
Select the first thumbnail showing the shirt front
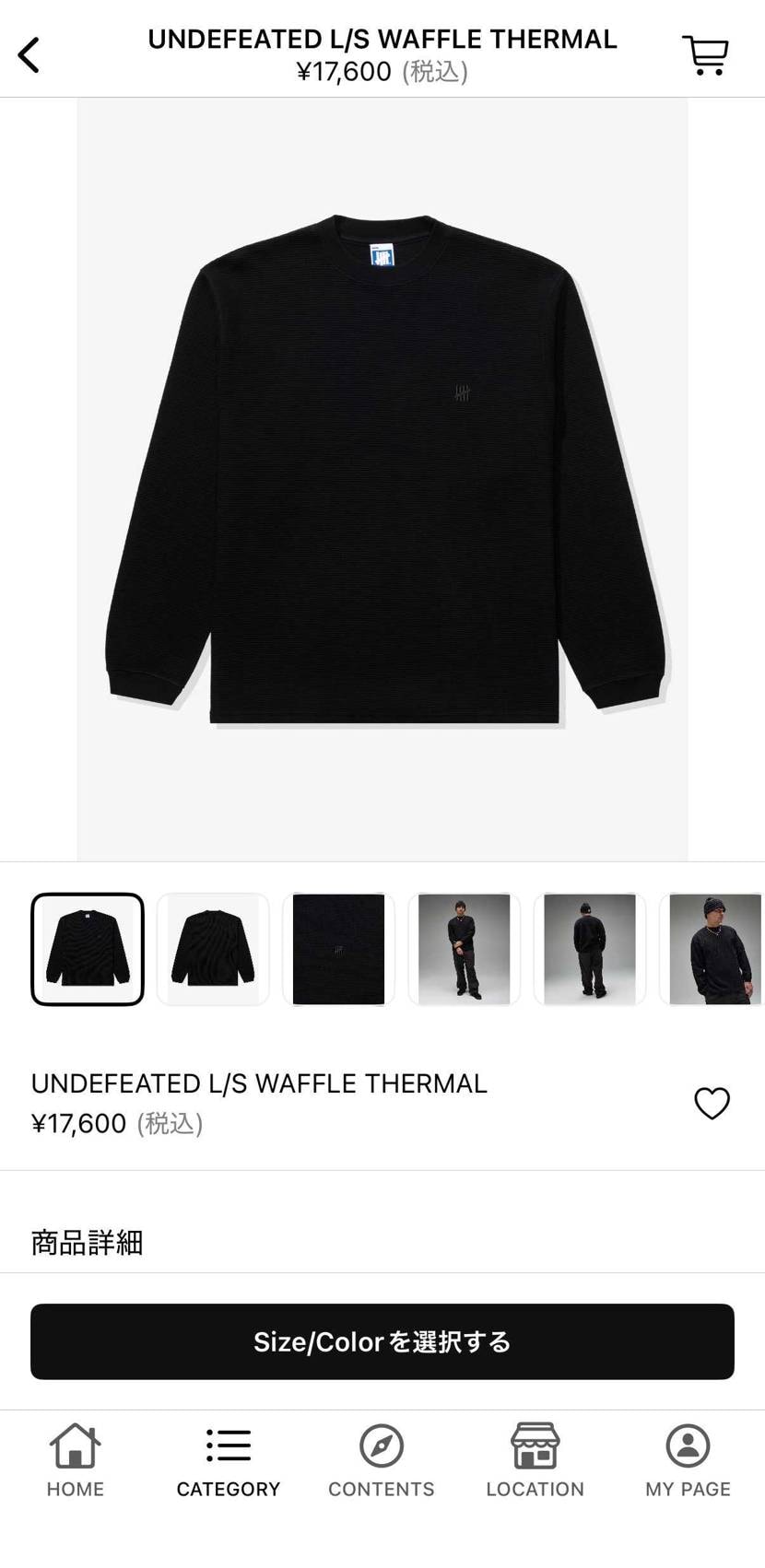pyautogui.click(x=88, y=949)
